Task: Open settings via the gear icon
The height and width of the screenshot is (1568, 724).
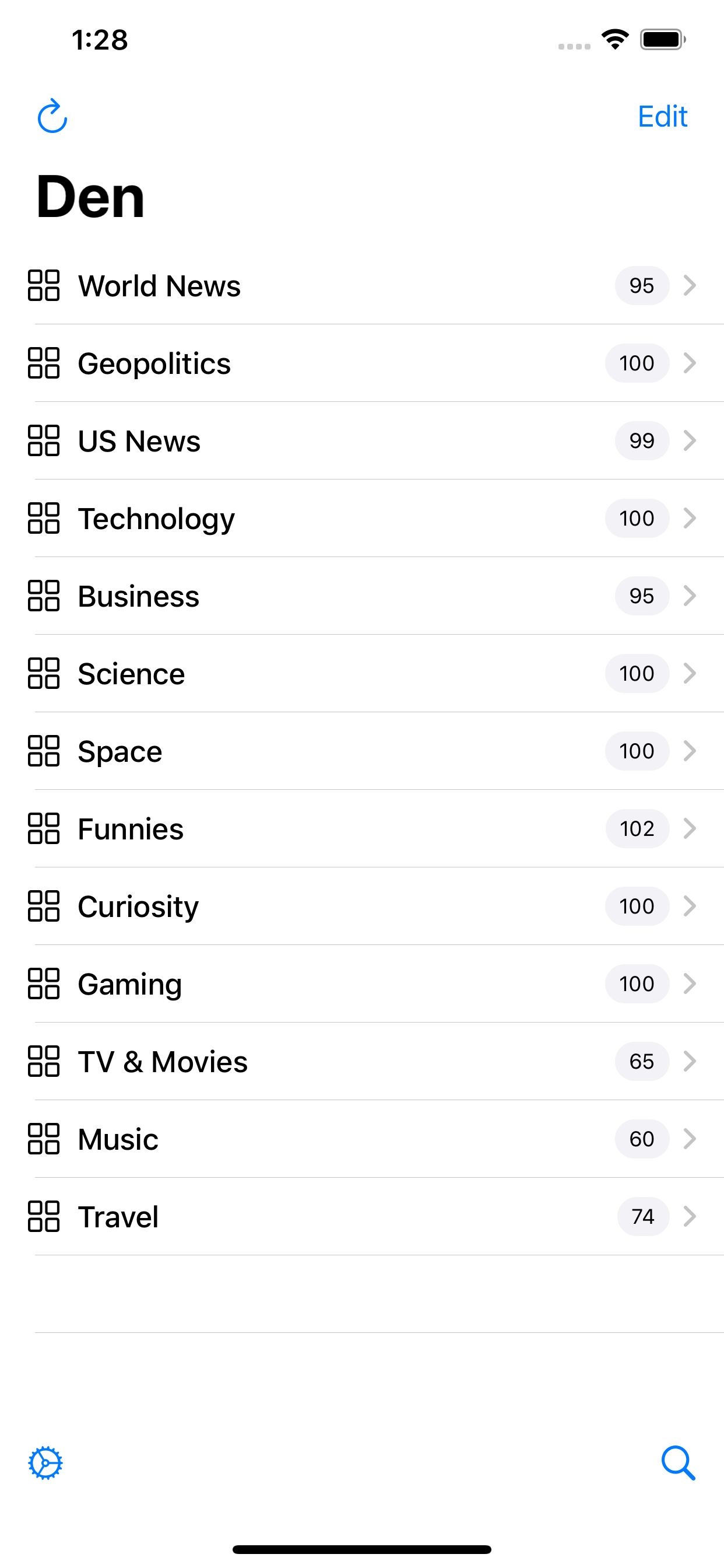Action: point(45,1462)
